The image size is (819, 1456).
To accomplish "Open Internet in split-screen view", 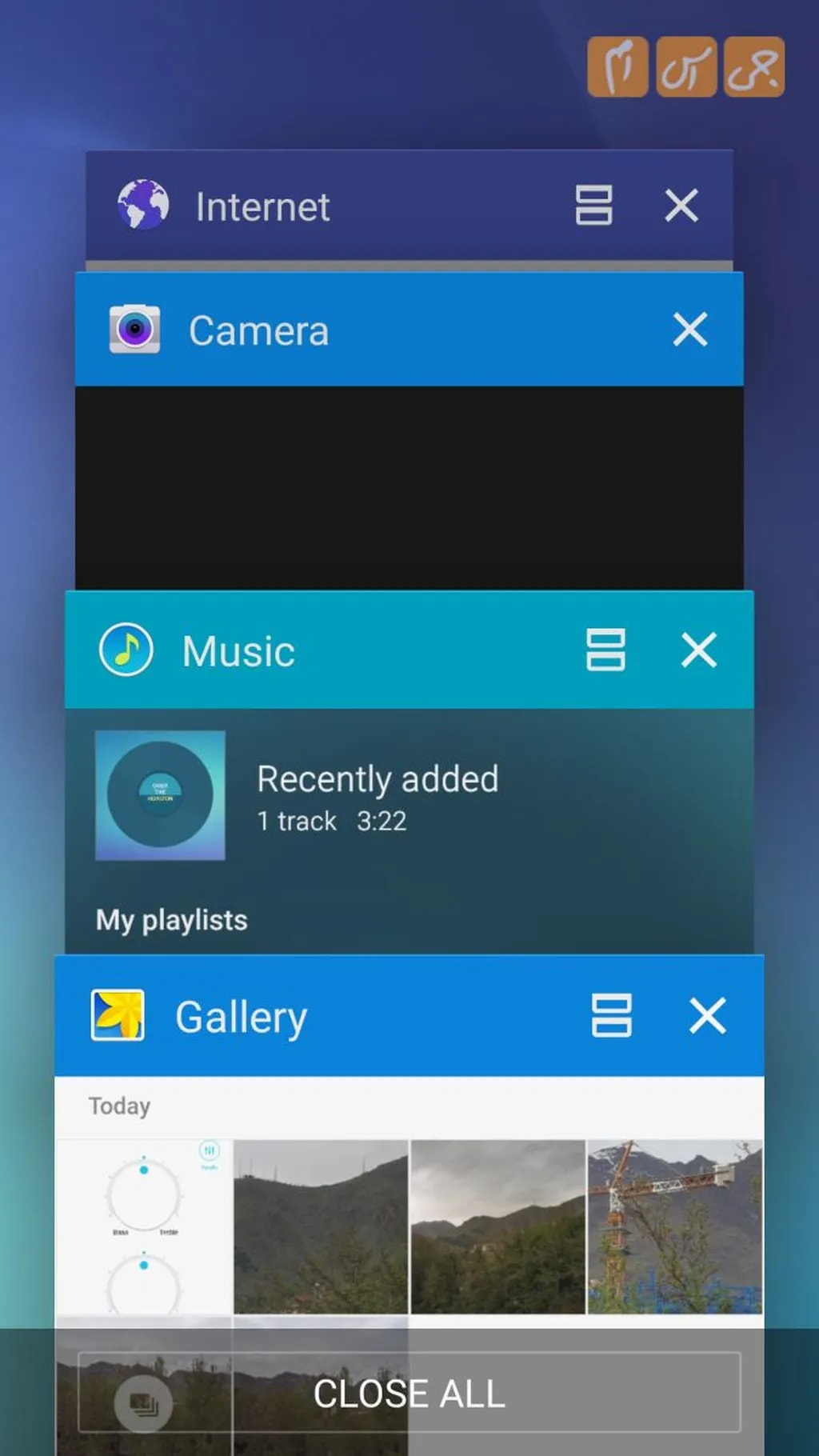I will pyautogui.click(x=593, y=206).
